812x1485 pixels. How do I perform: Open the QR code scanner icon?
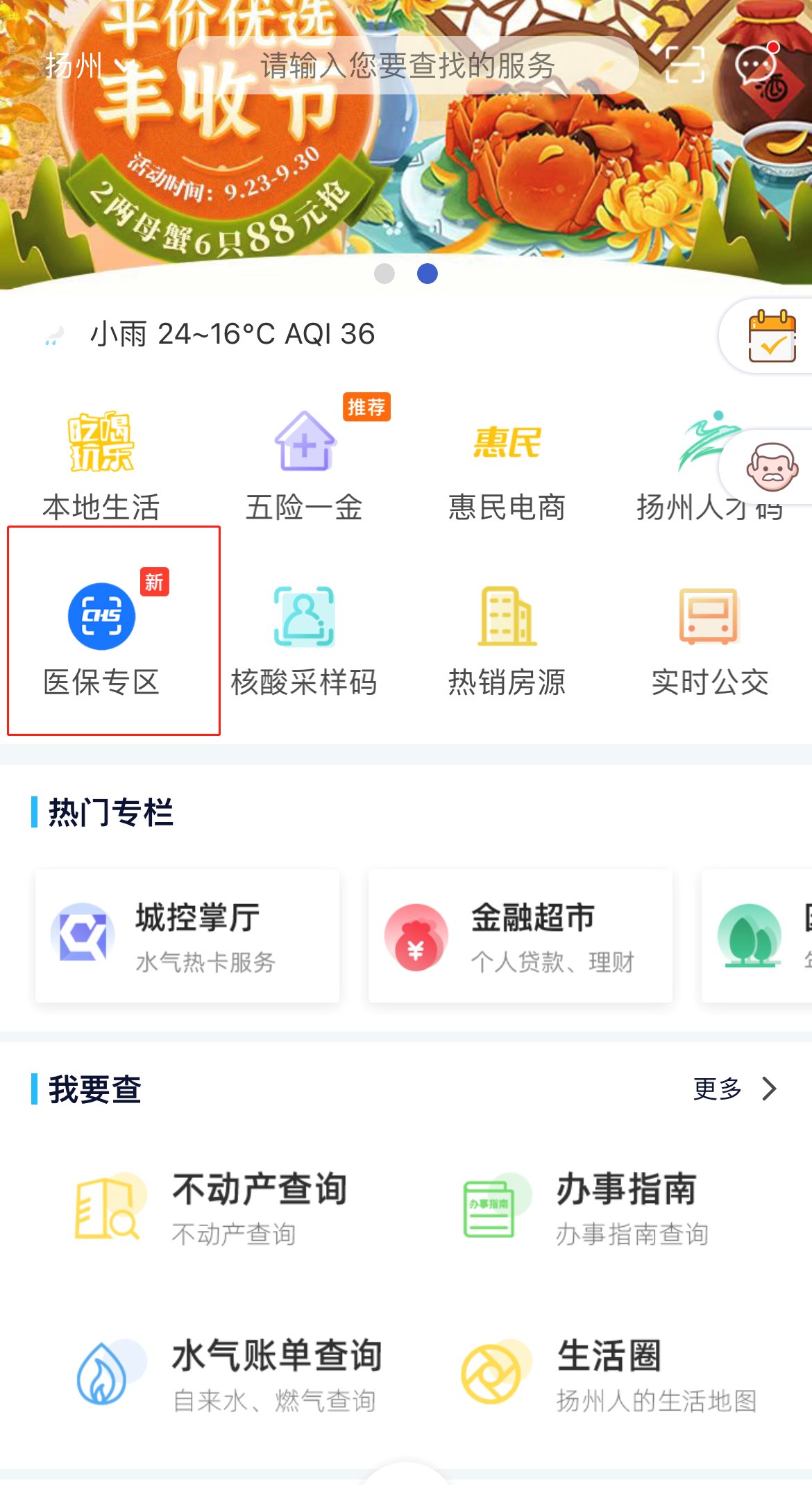[685, 65]
